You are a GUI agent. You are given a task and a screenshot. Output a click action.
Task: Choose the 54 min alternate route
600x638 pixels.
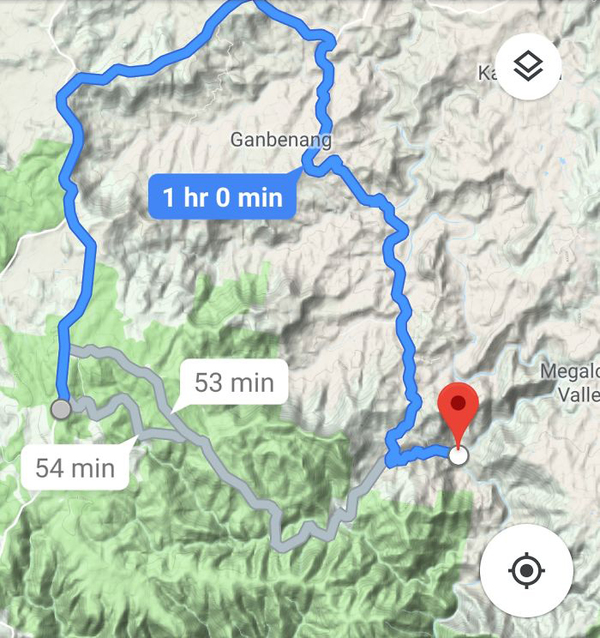[77, 466]
